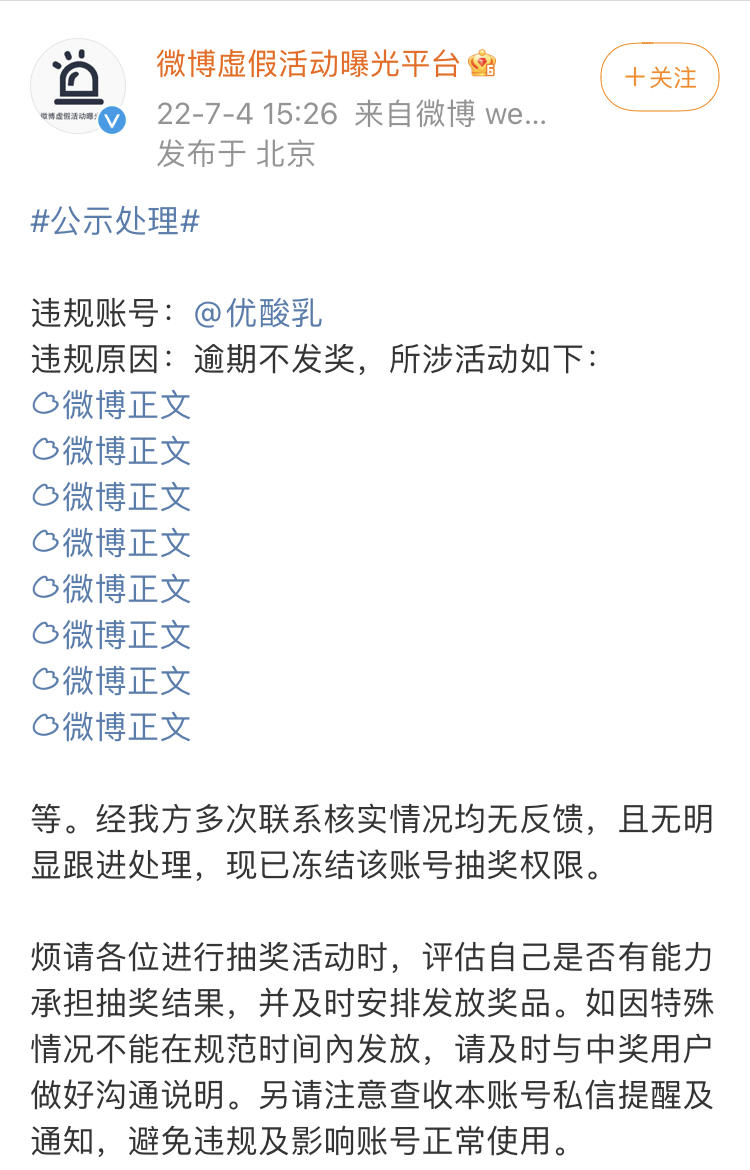Screen dimensions: 750x1170
Task: Open the 微博虚假活动曝光平台 username link
Action: click(x=308, y=64)
